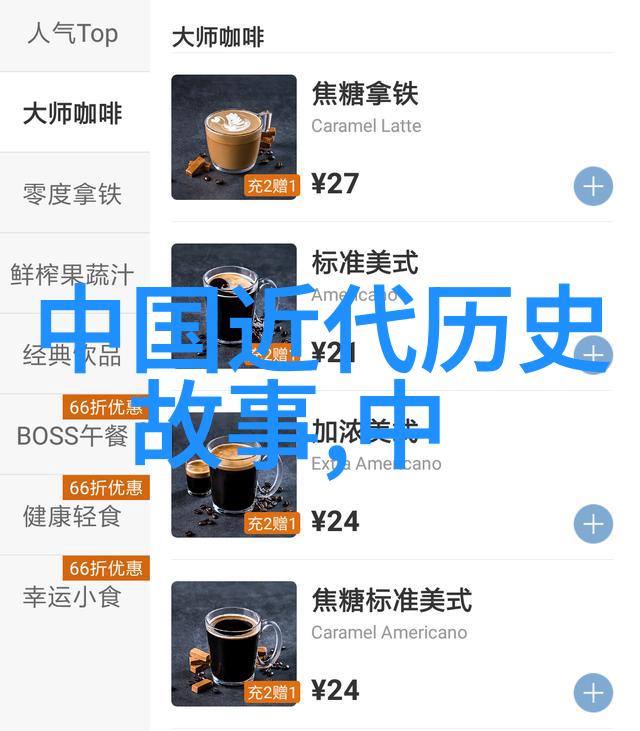Add 加浓美式 Extra Americano to cart
640x731 pixels.
(x=593, y=524)
